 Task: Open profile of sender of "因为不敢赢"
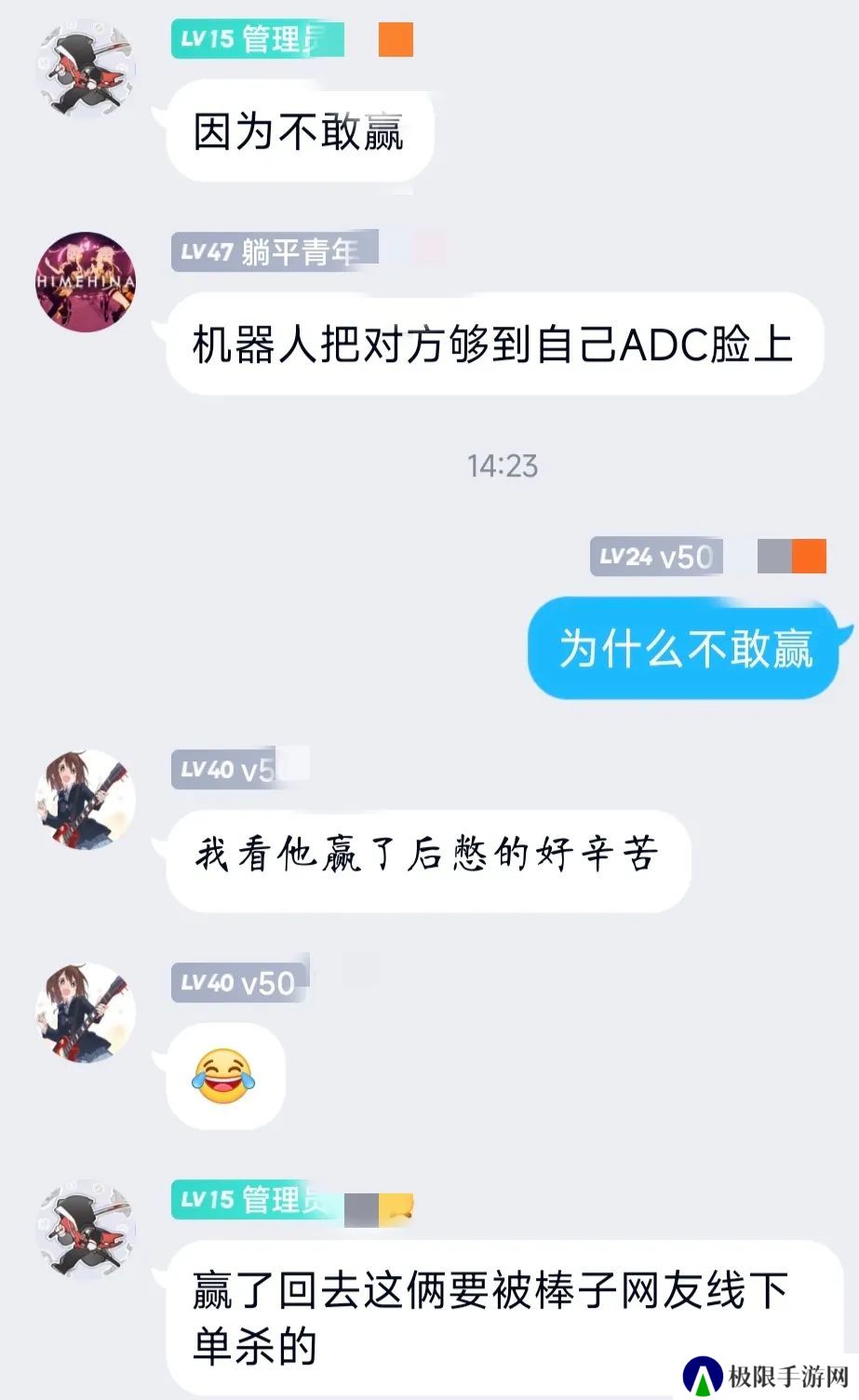click(x=86, y=72)
